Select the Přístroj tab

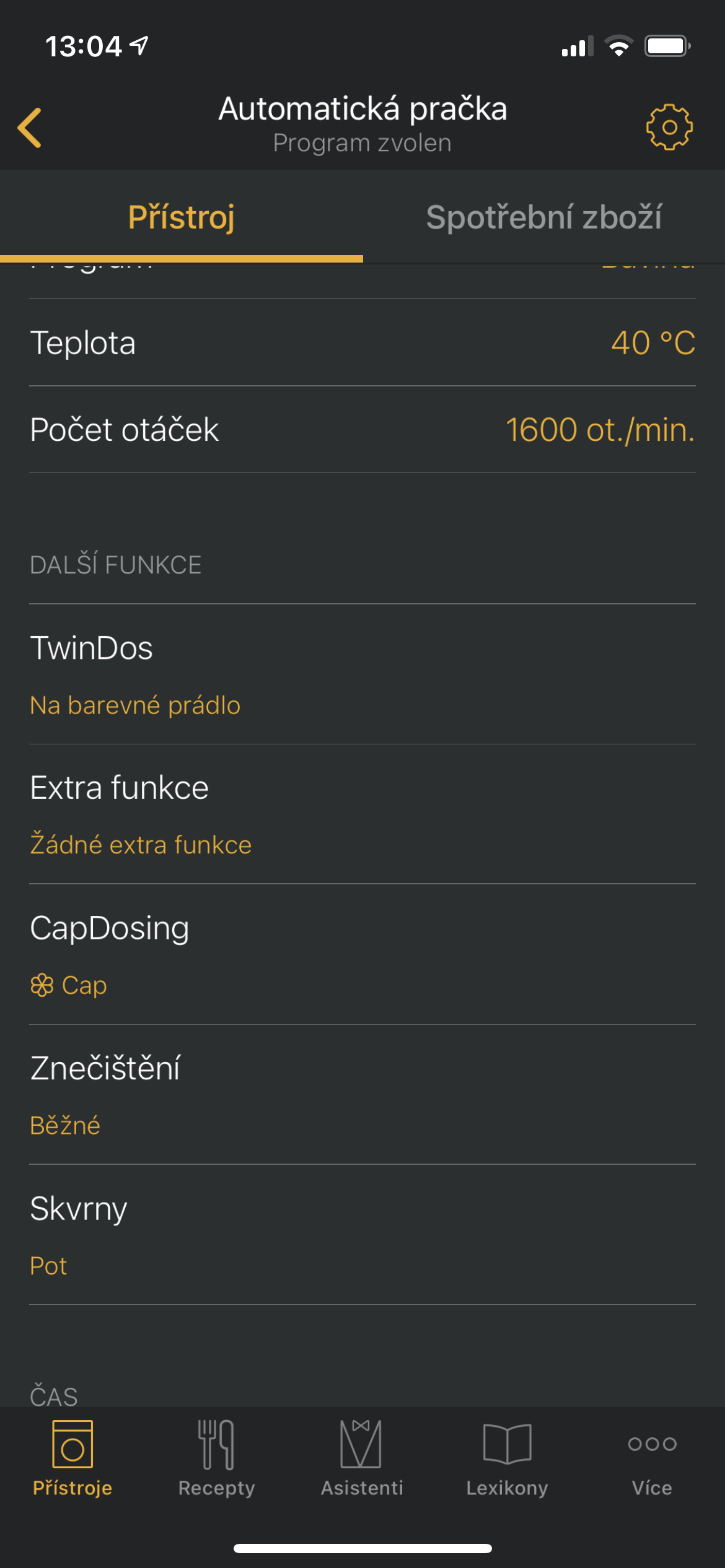pyautogui.click(x=182, y=218)
